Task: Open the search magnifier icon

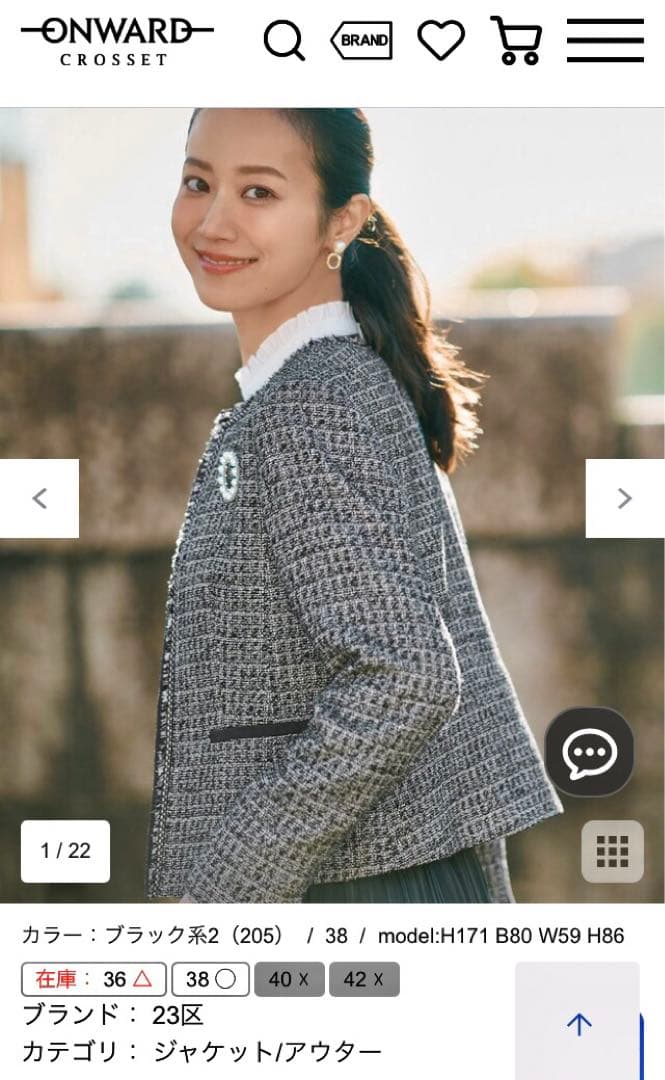Action: (284, 41)
